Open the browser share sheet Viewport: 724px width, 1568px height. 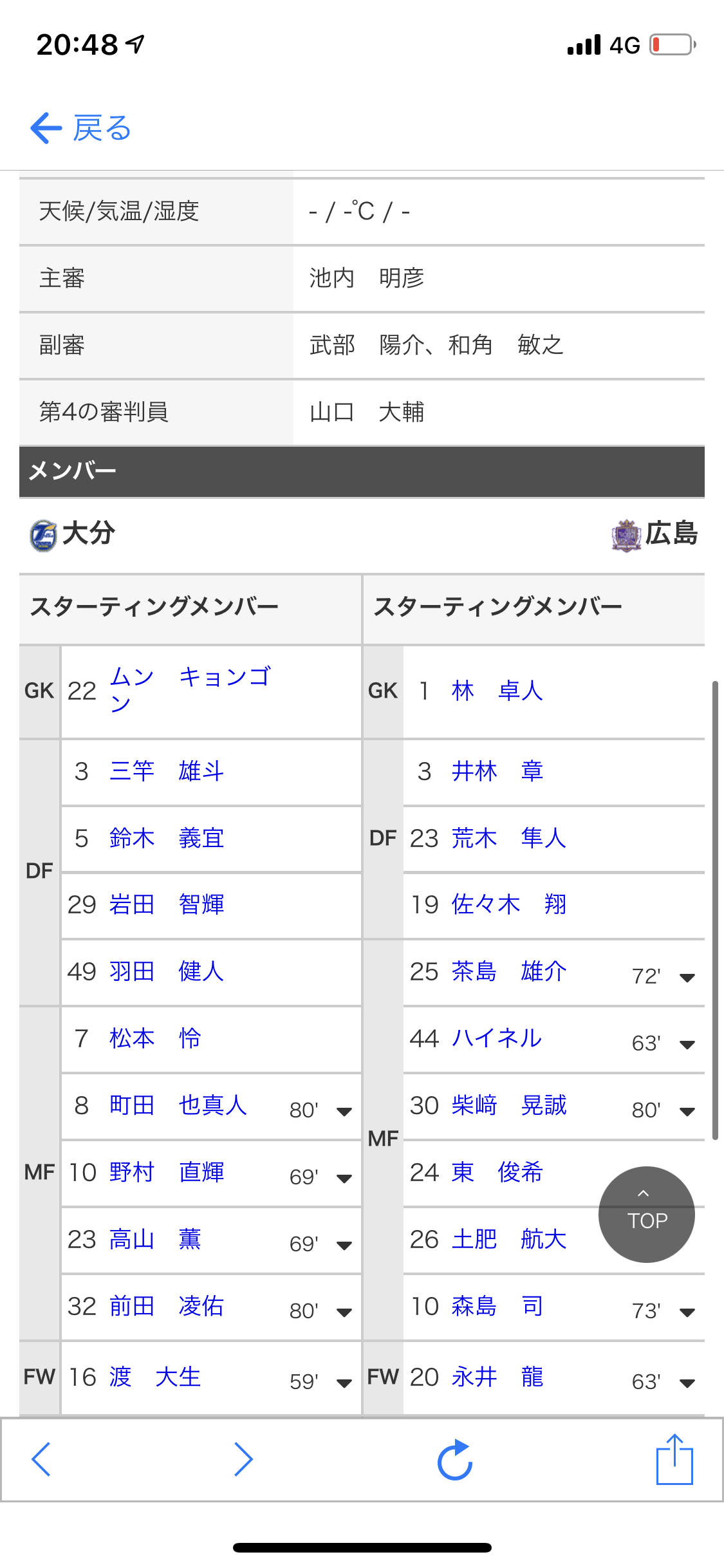674,1459
